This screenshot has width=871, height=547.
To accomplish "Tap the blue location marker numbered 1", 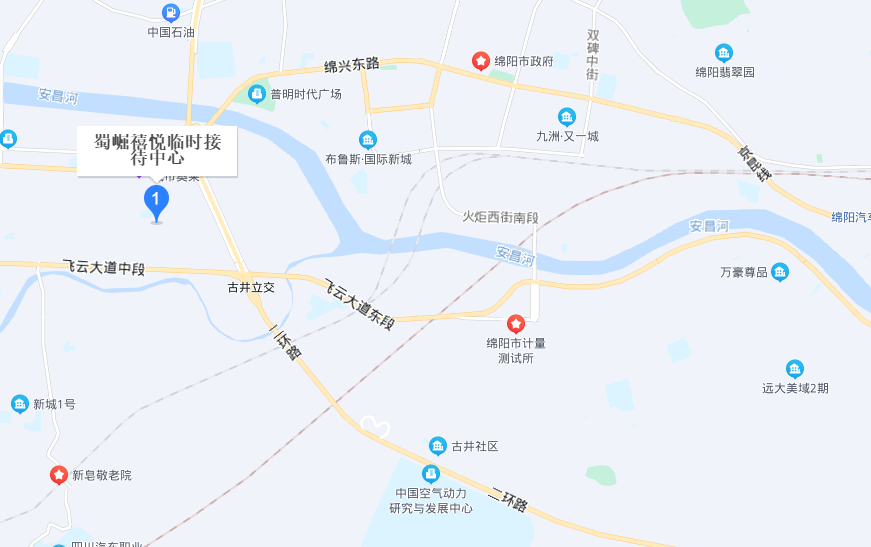I will (x=156, y=201).
